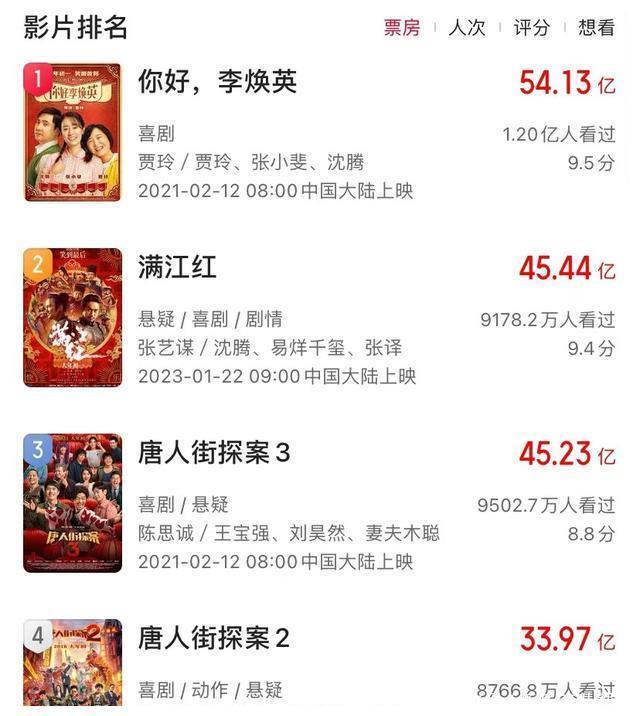Show rankings by 评分

532,28
